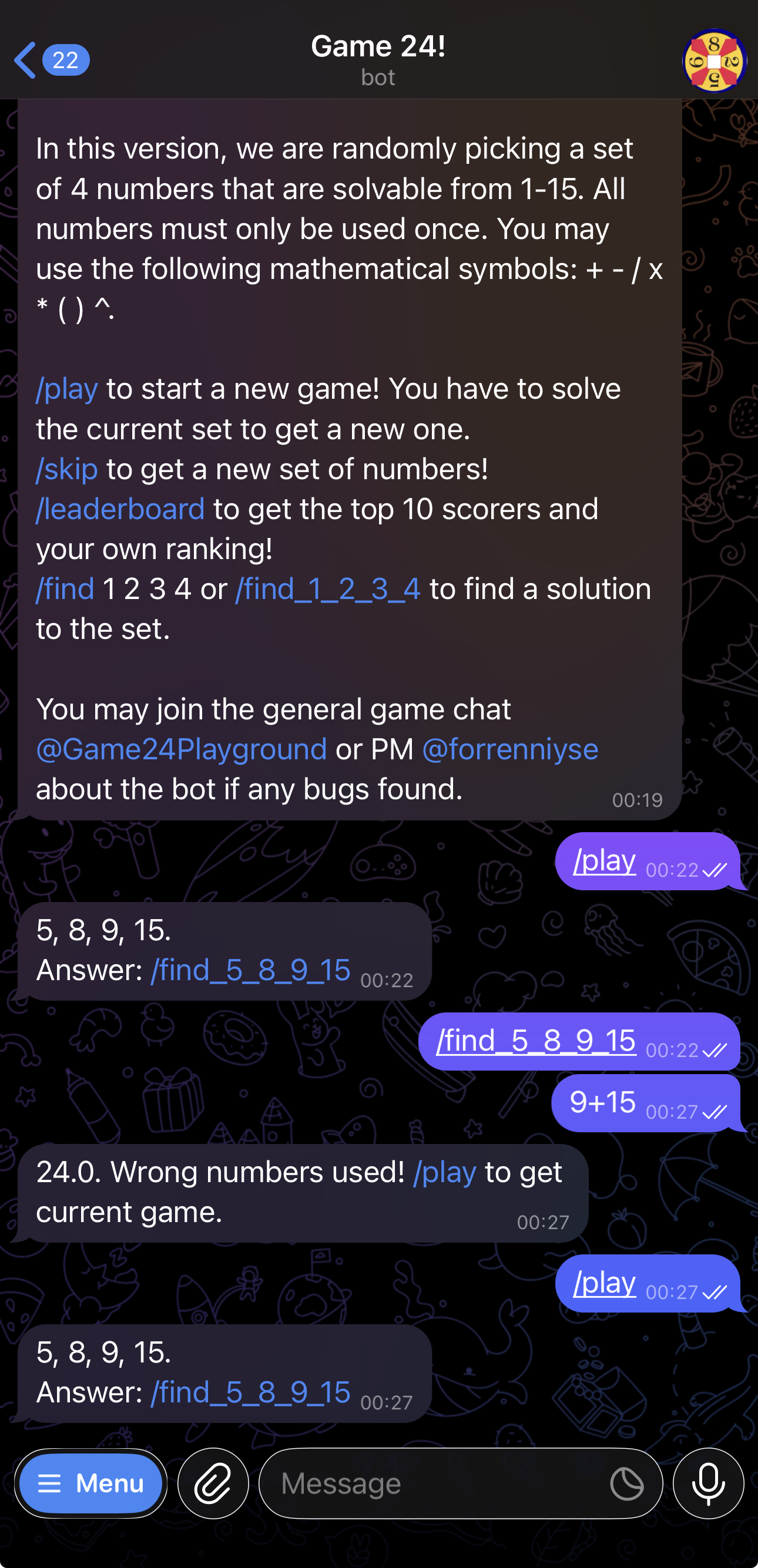Tap the /skip command link

point(67,469)
